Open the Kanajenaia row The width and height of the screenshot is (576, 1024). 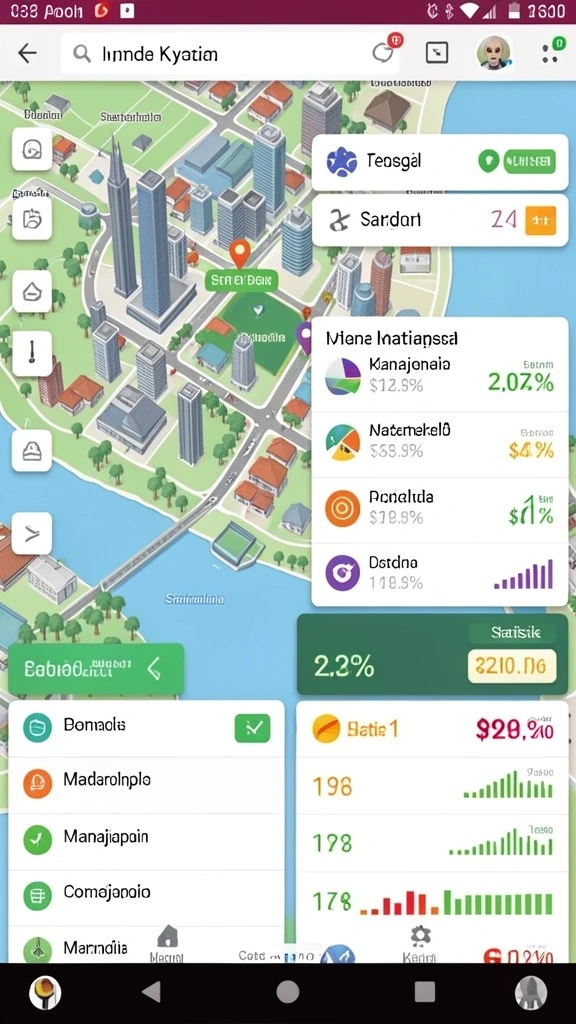(x=440, y=376)
